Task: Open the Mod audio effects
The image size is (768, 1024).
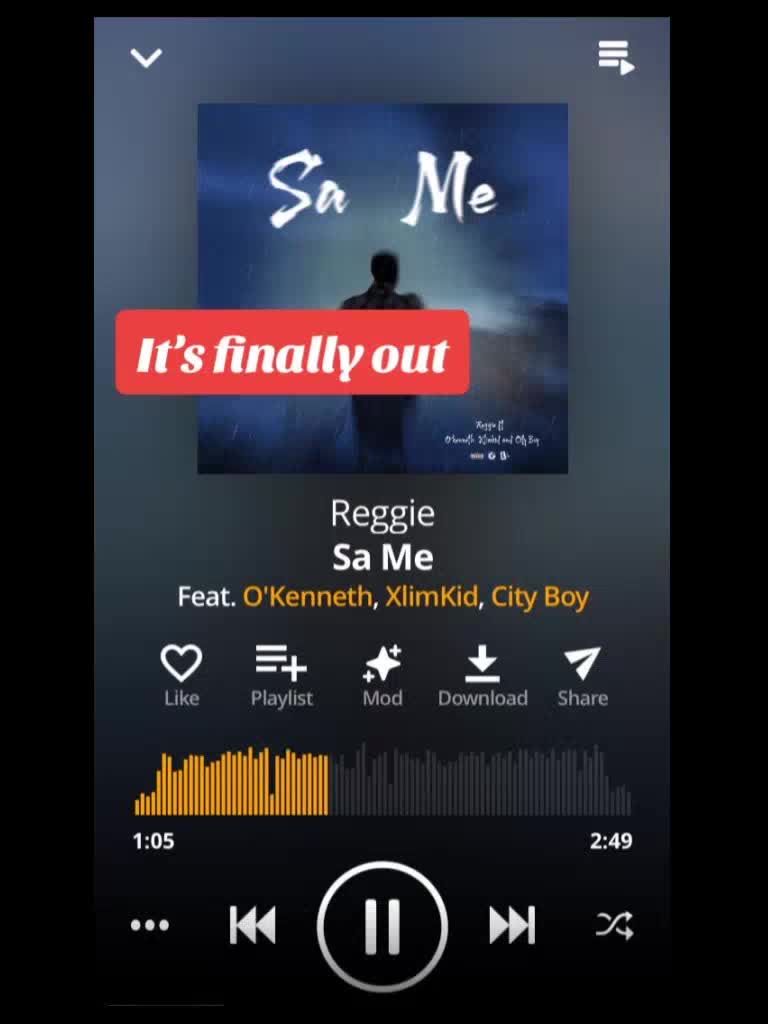Action: point(382,676)
